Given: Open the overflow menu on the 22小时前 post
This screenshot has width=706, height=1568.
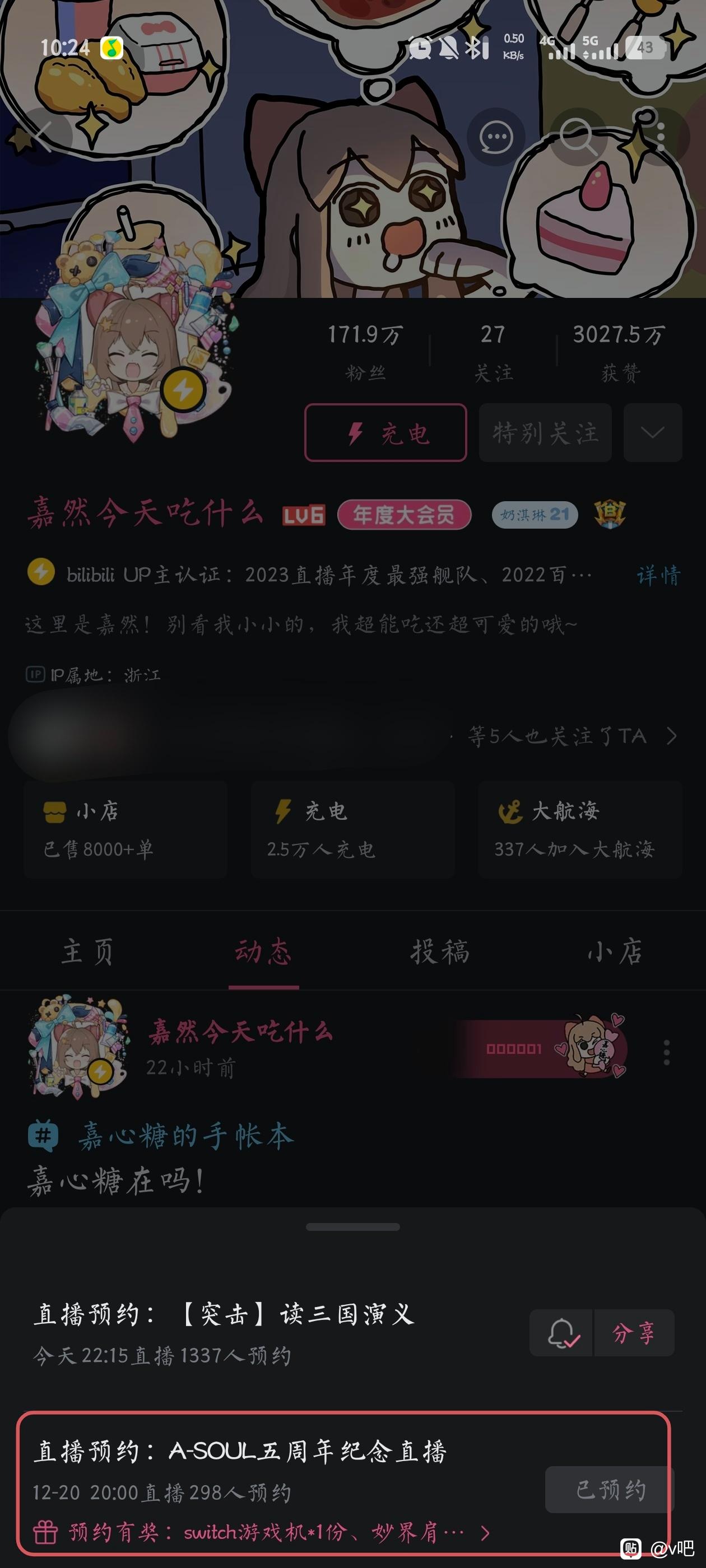Looking at the screenshot, I should tap(666, 1052).
